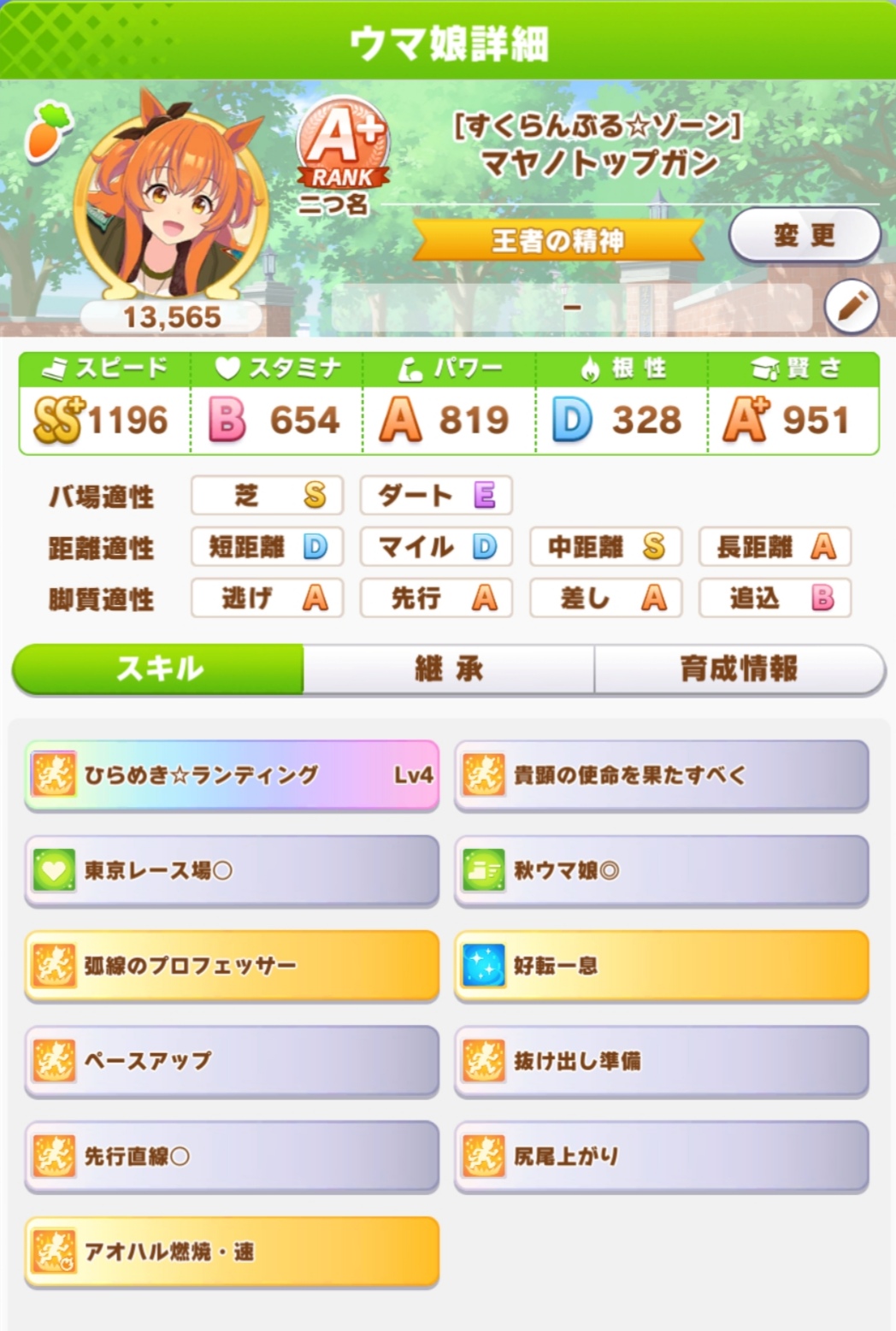Show the 尻尾上がり skill description
Viewport: 896px width, 1331px height.
tap(661, 1157)
